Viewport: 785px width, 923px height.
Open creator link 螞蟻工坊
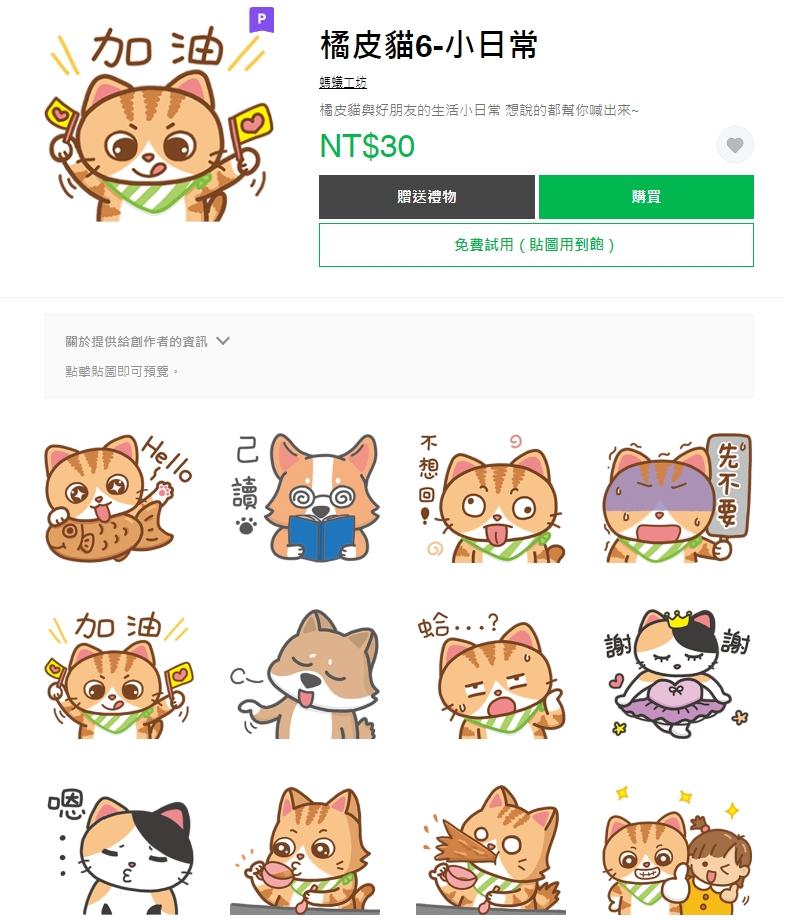pyautogui.click(x=342, y=83)
